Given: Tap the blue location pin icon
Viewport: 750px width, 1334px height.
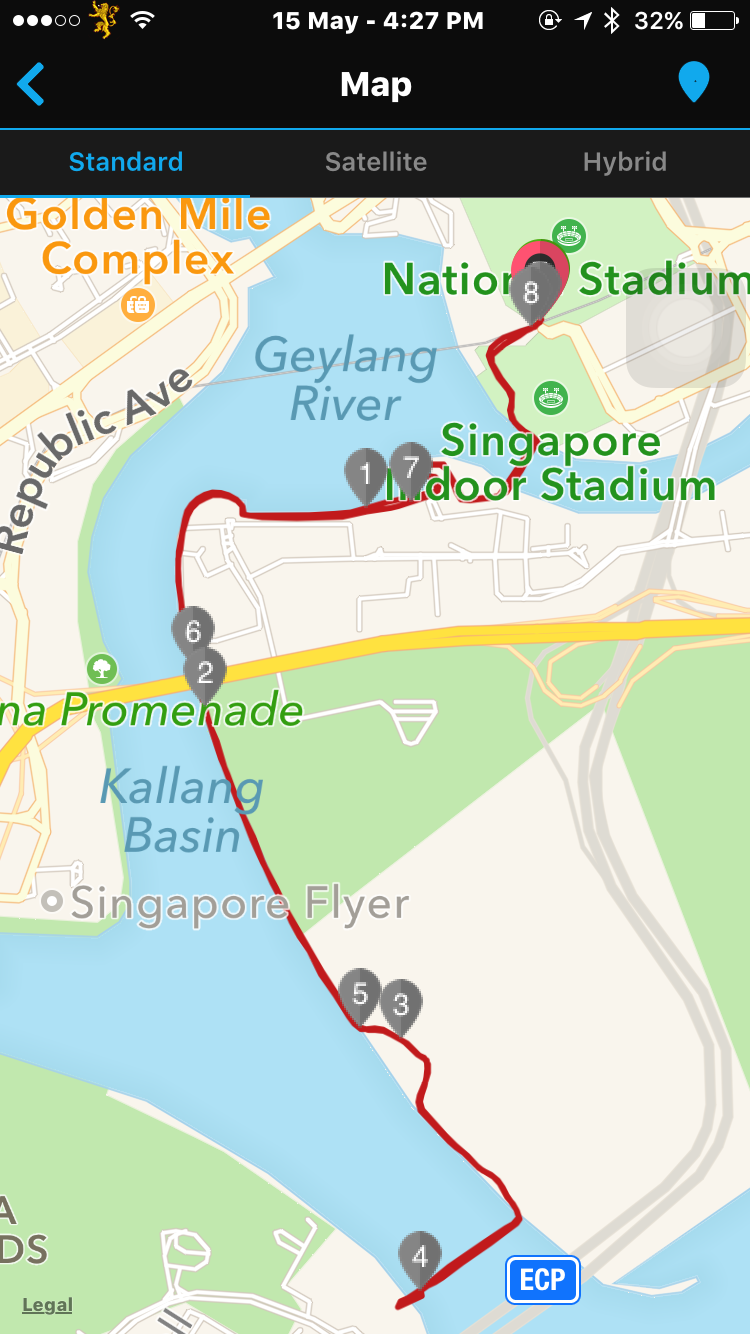Looking at the screenshot, I should click(x=693, y=83).
